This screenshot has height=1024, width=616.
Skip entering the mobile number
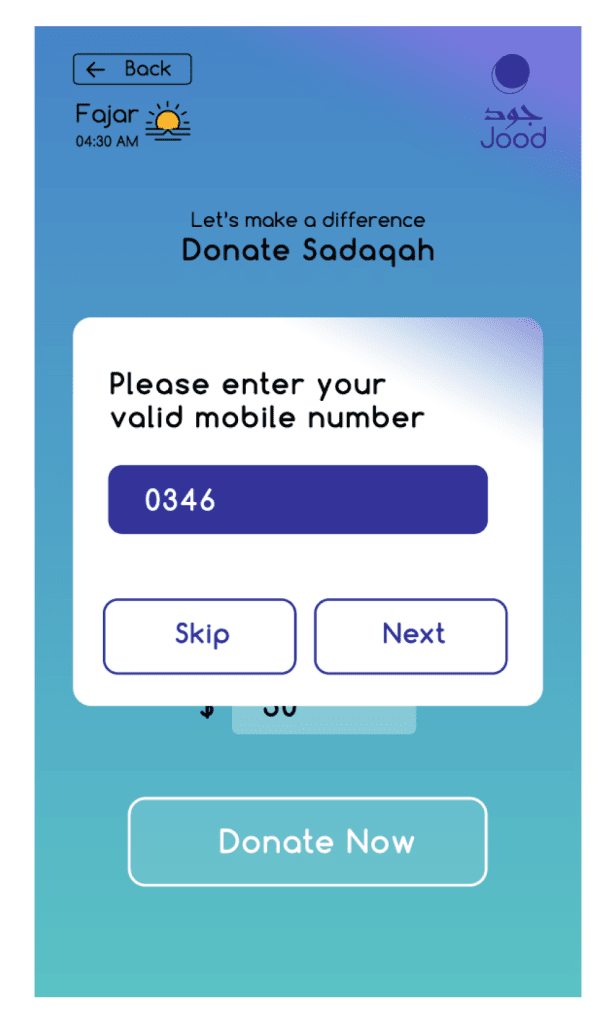200,636
